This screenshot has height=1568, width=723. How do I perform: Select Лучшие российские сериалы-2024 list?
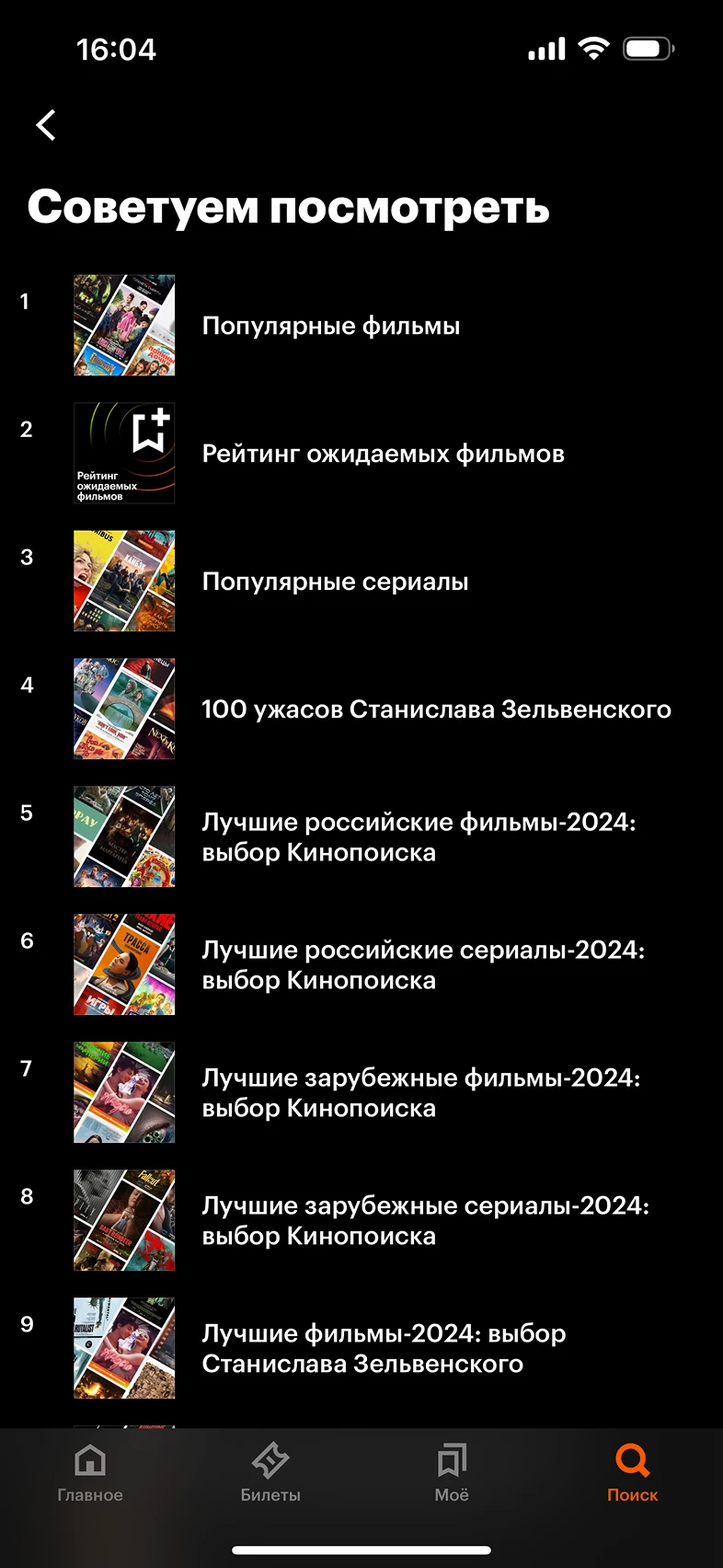click(x=423, y=964)
